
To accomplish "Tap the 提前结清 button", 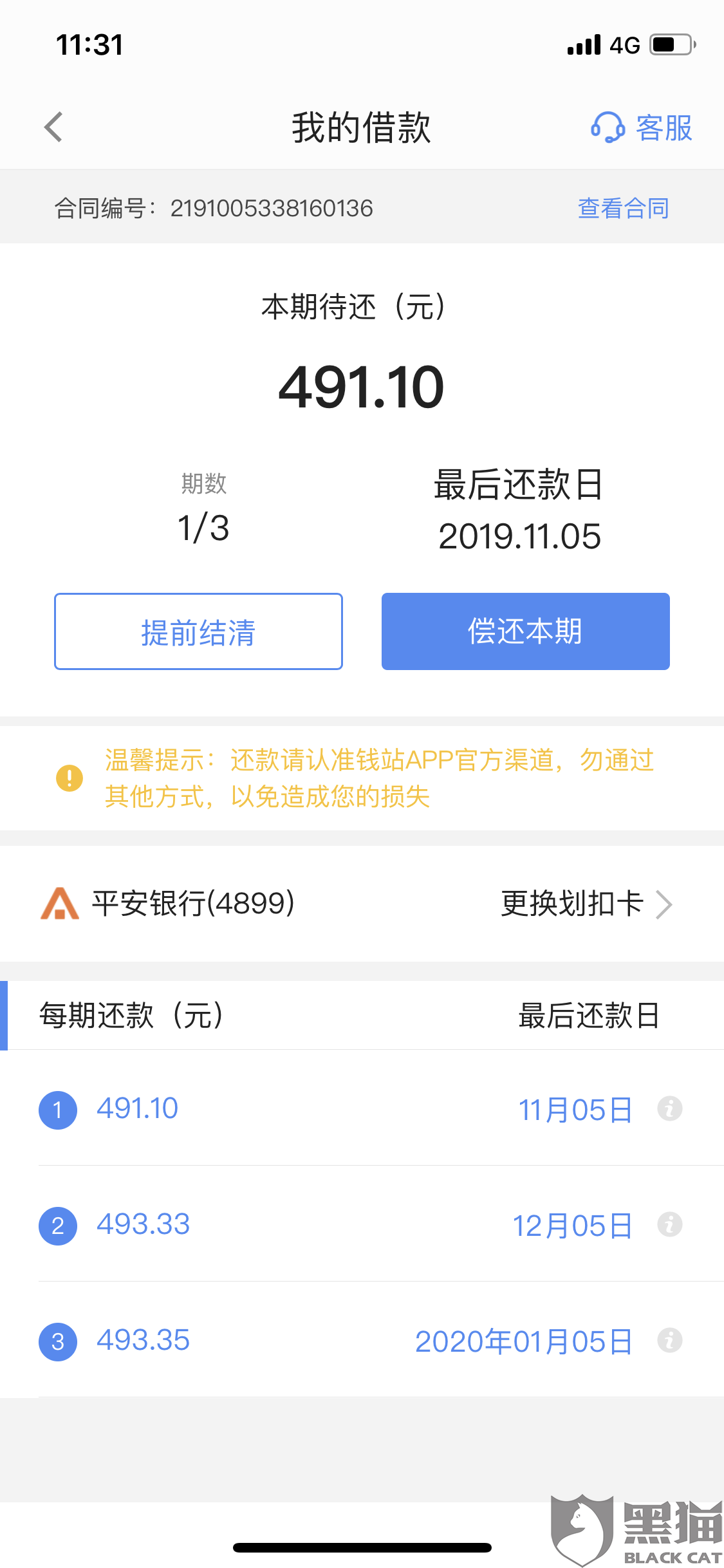I will [x=198, y=631].
